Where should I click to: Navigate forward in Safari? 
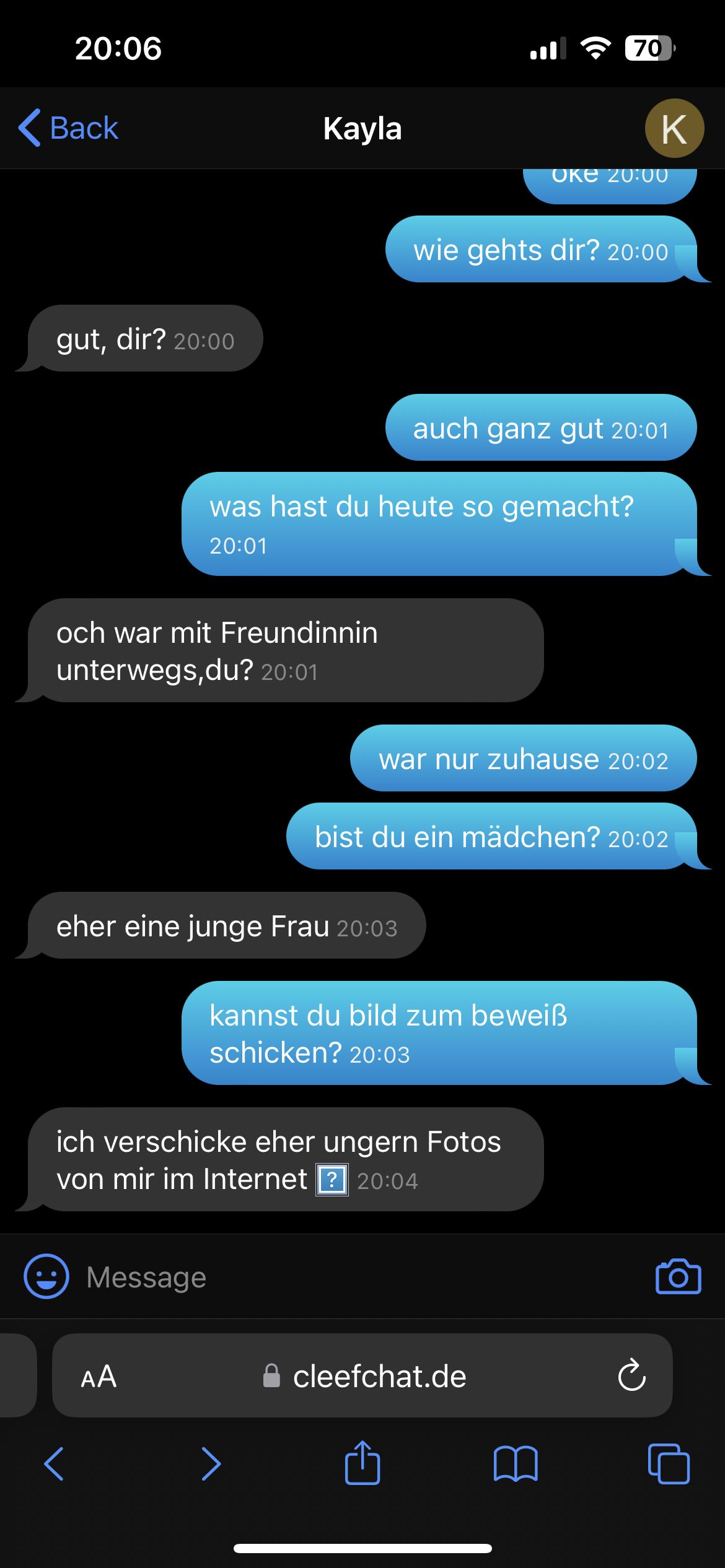pyautogui.click(x=211, y=1463)
